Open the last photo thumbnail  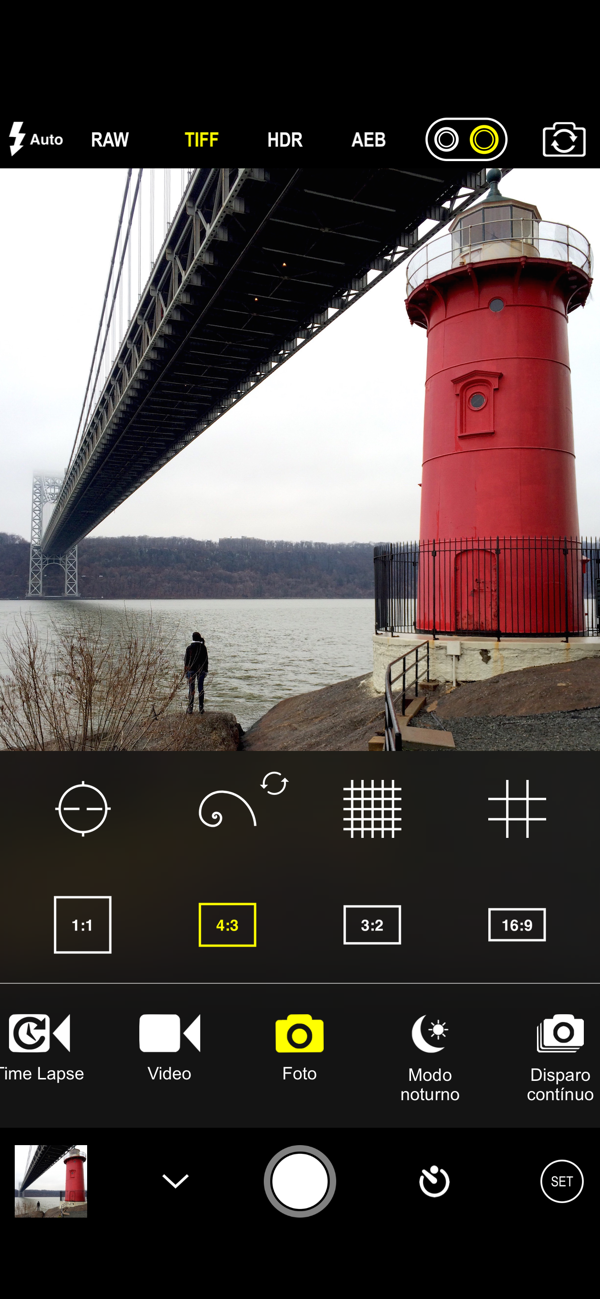click(51, 1181)
